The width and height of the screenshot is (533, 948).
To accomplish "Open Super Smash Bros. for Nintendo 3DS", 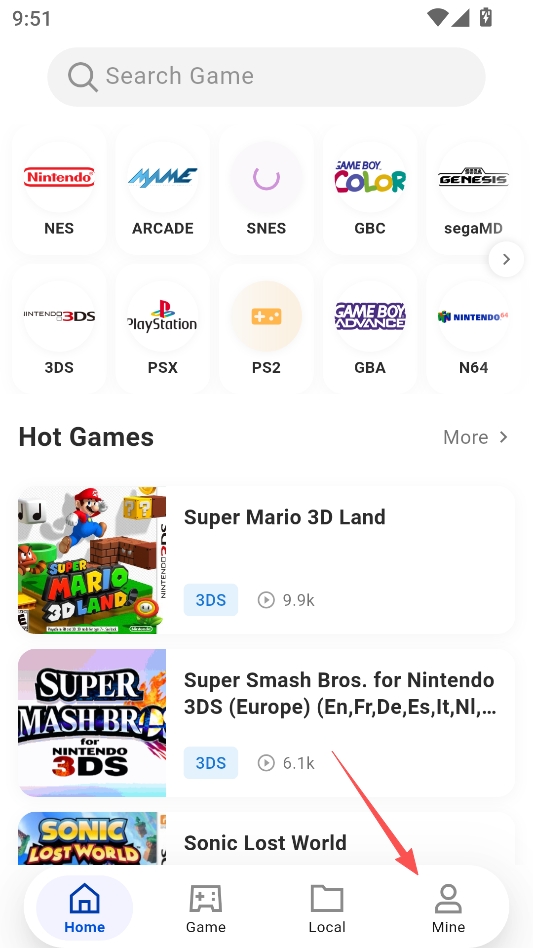I will click(266, 723).
